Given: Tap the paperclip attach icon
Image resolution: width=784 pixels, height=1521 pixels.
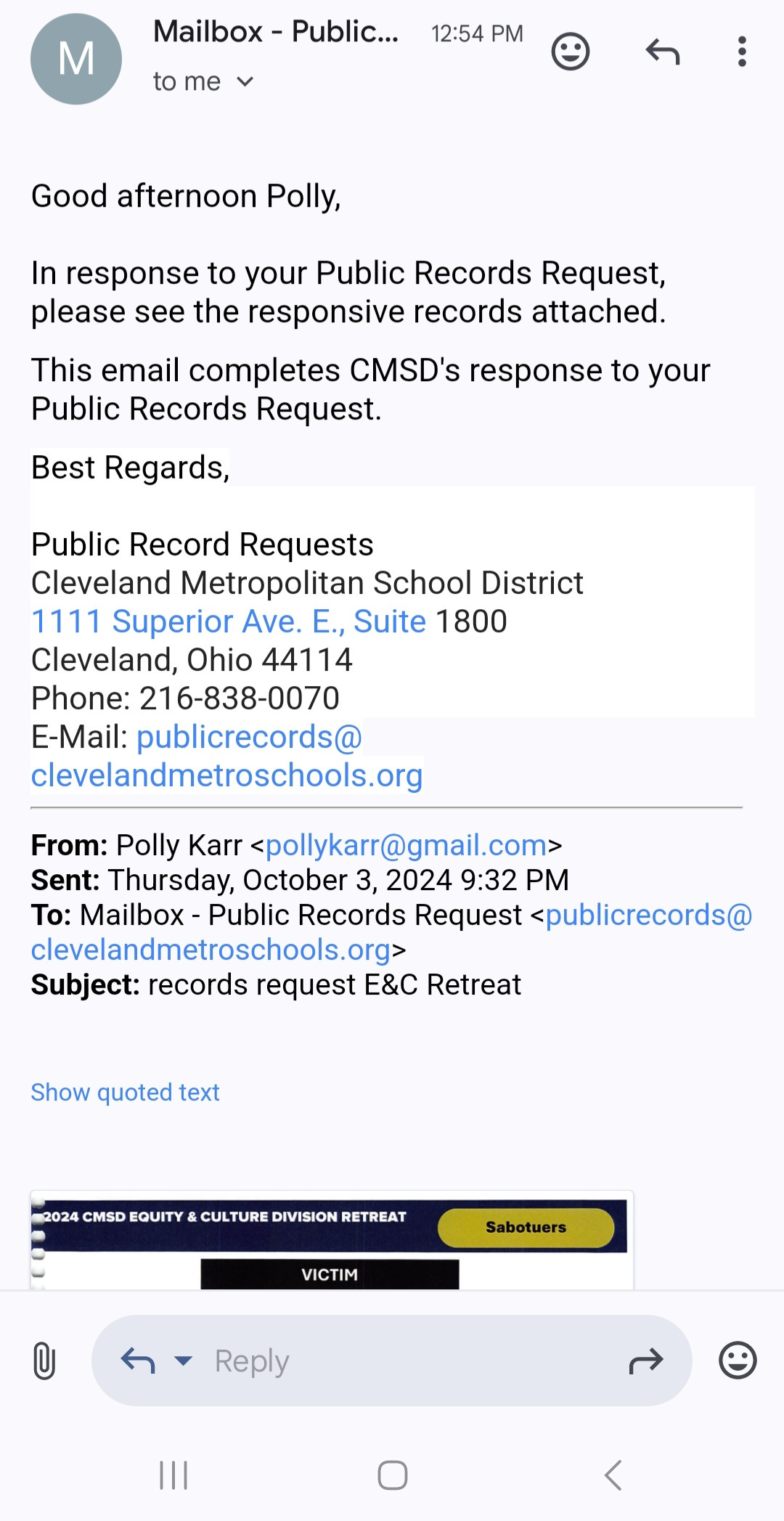Looking at the screenshot, I should coord(44,1361).
